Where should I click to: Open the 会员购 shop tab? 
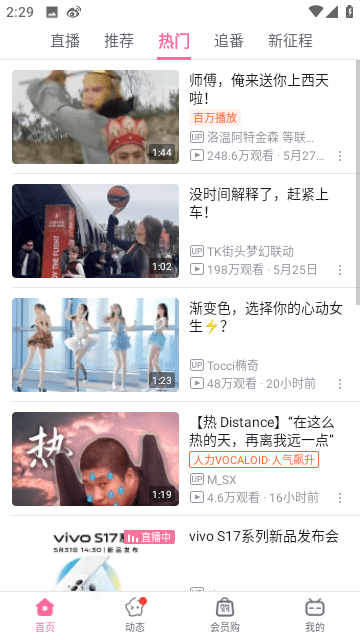[225, 616]
